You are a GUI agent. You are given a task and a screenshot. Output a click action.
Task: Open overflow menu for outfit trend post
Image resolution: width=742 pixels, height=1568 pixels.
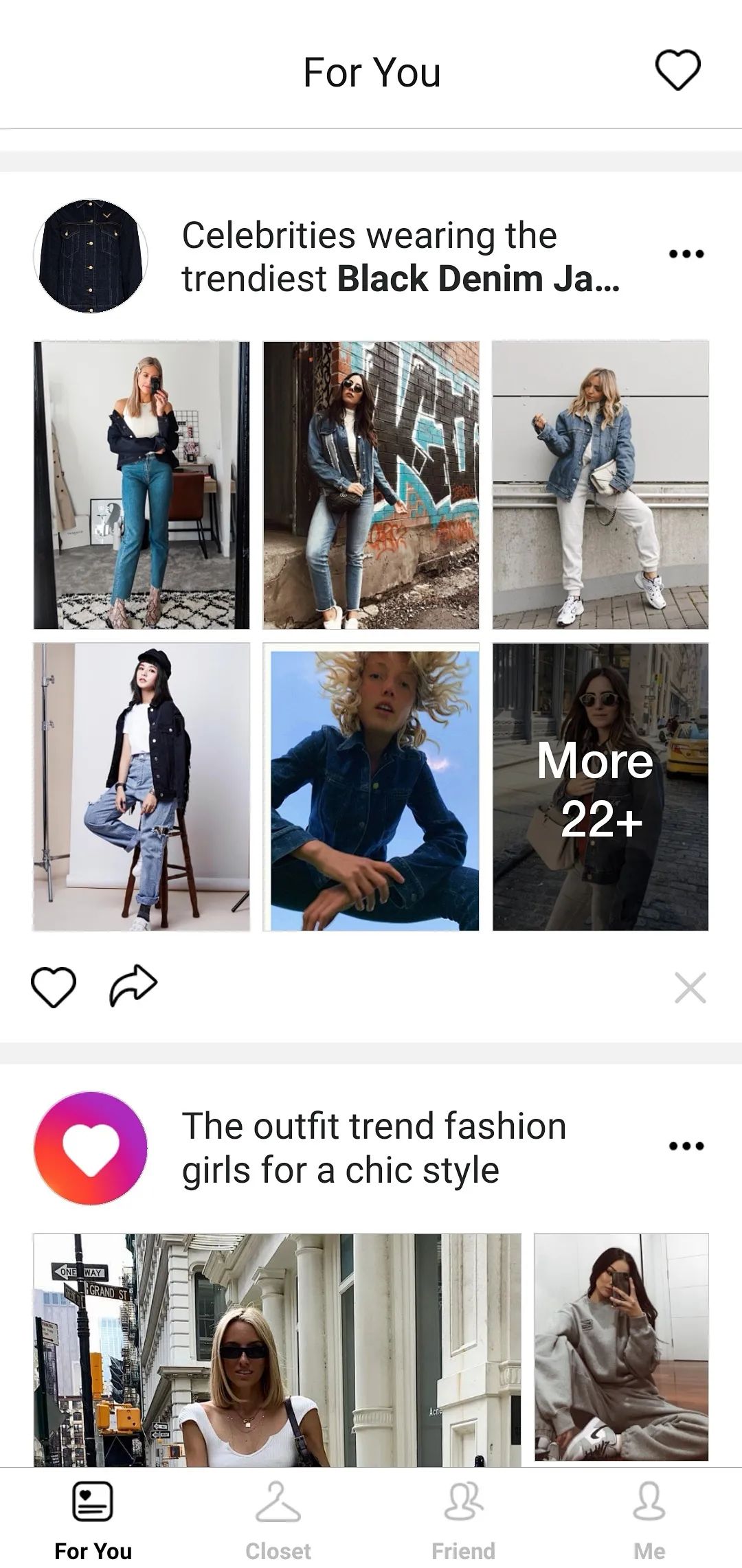[686, 1146]
